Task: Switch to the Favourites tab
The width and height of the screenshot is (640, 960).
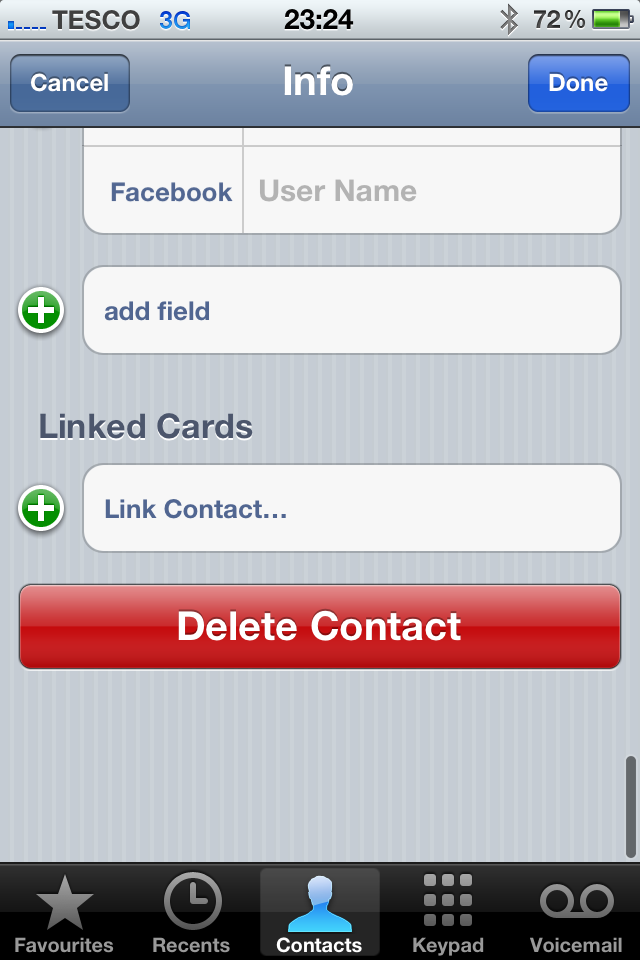Action: [64, 914]
